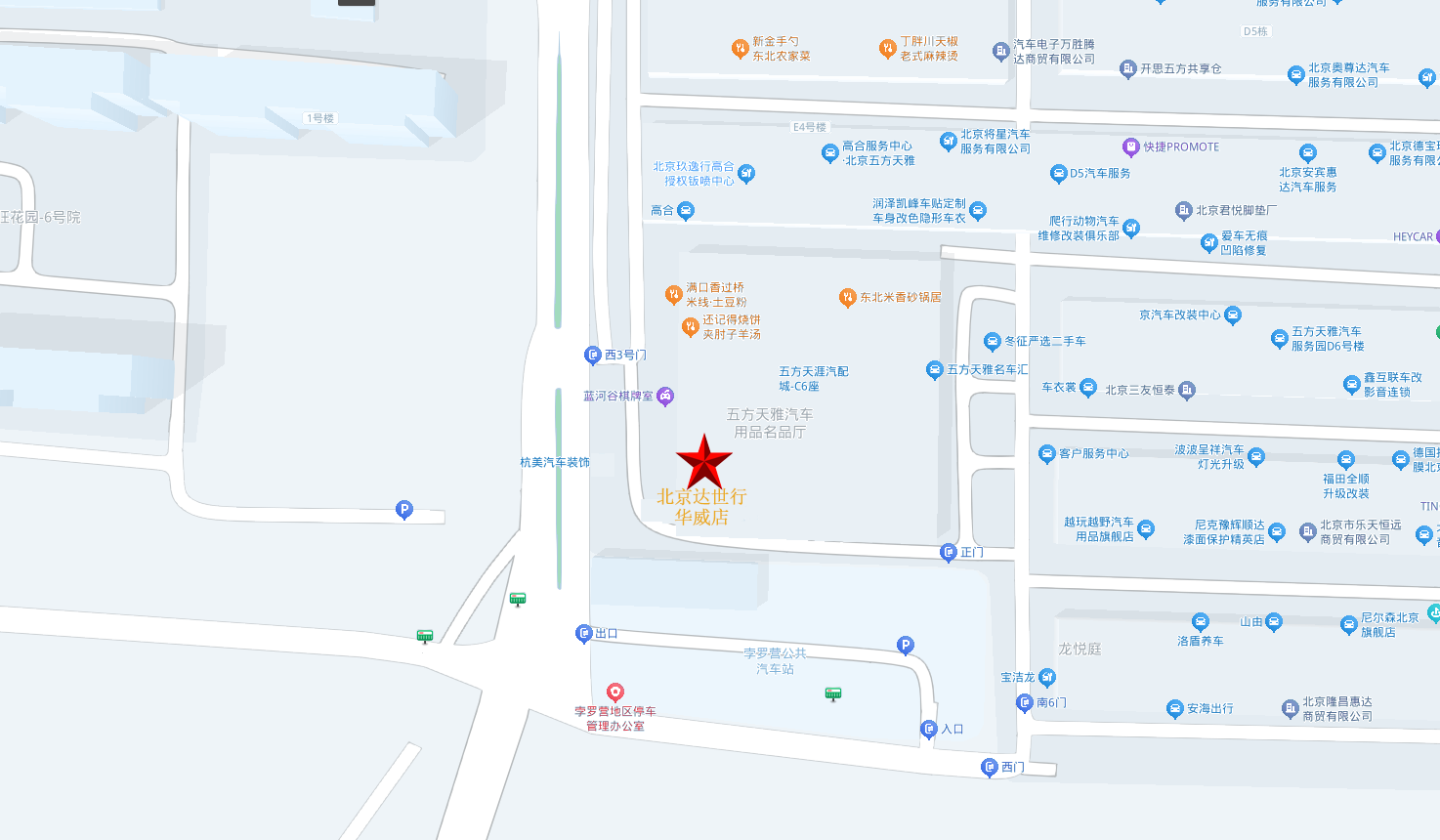Open the 蓝河谷棋牌室 place marker
Screen dimensions: 1440x840
point(665,396)
